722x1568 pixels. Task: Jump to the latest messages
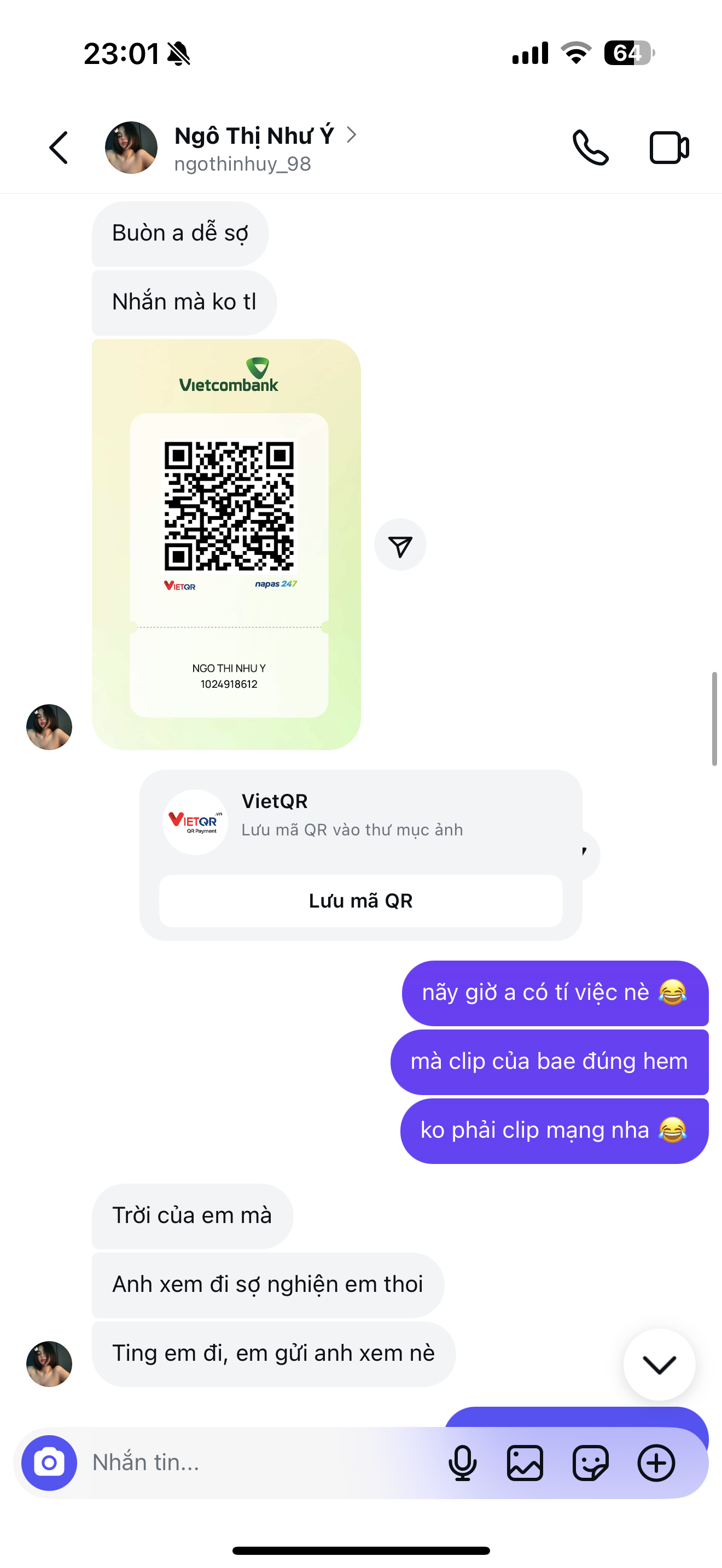(659, 1365)
